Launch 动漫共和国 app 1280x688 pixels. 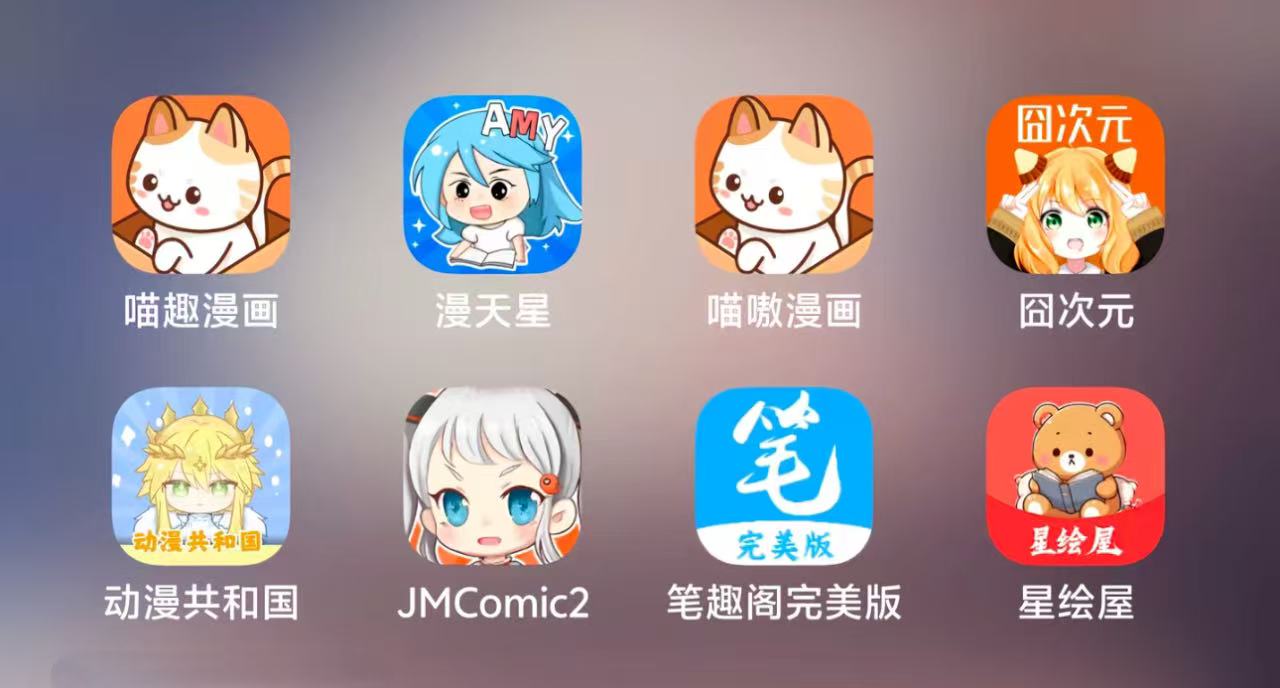(x=200, y=476)
